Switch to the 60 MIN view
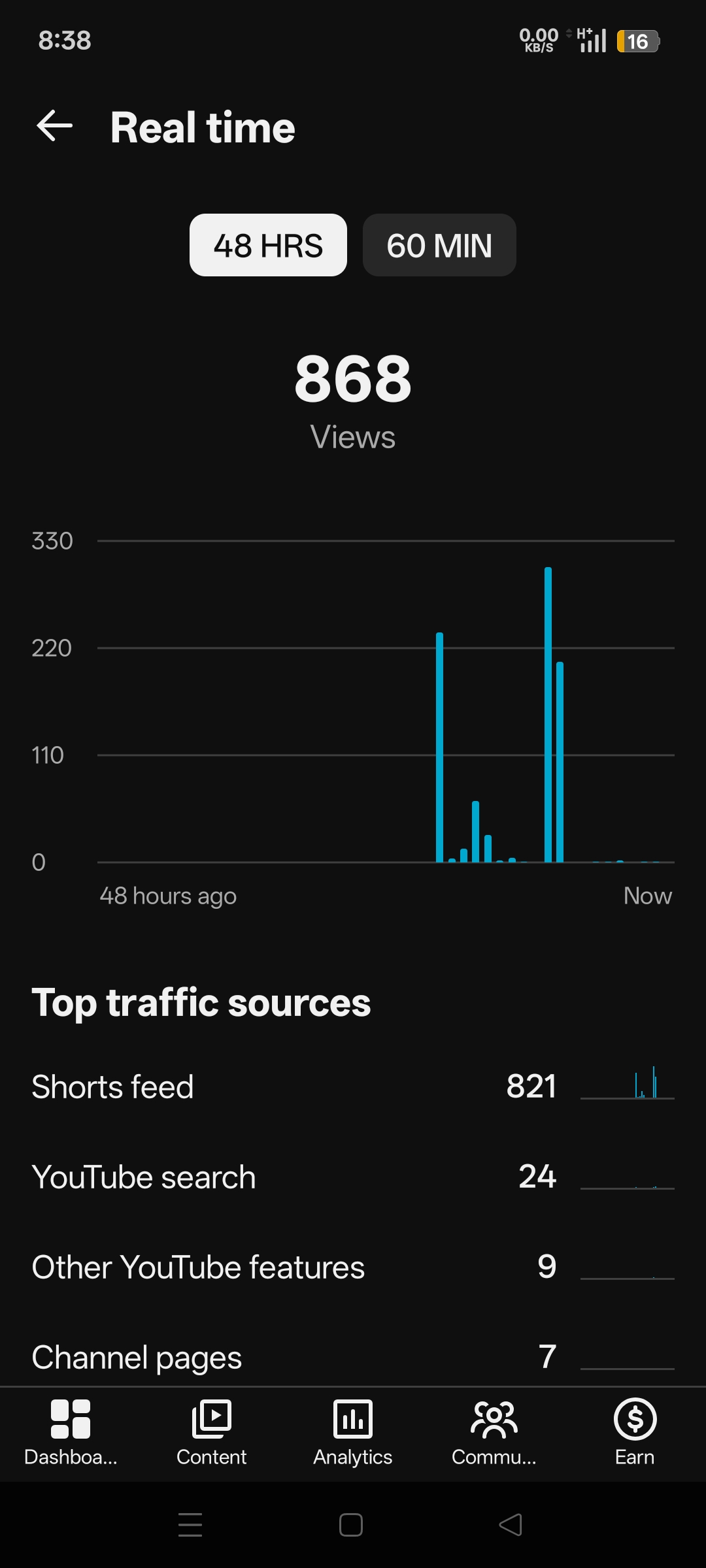The height and width of the screenshot is (1568, 706). coord(439,246)
